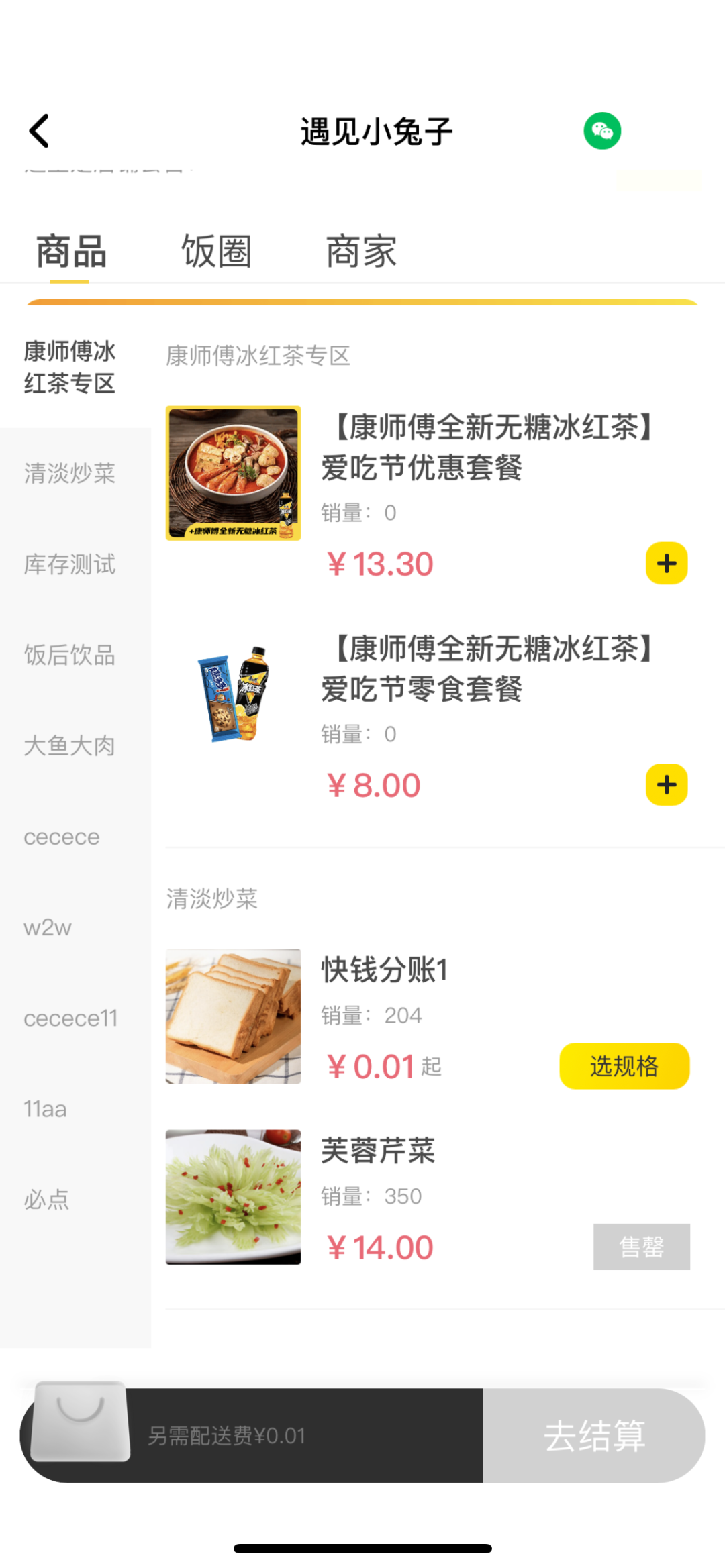725x1568 pixels.
Task: Open the 11aa category
Action: tap(46, 1109)
